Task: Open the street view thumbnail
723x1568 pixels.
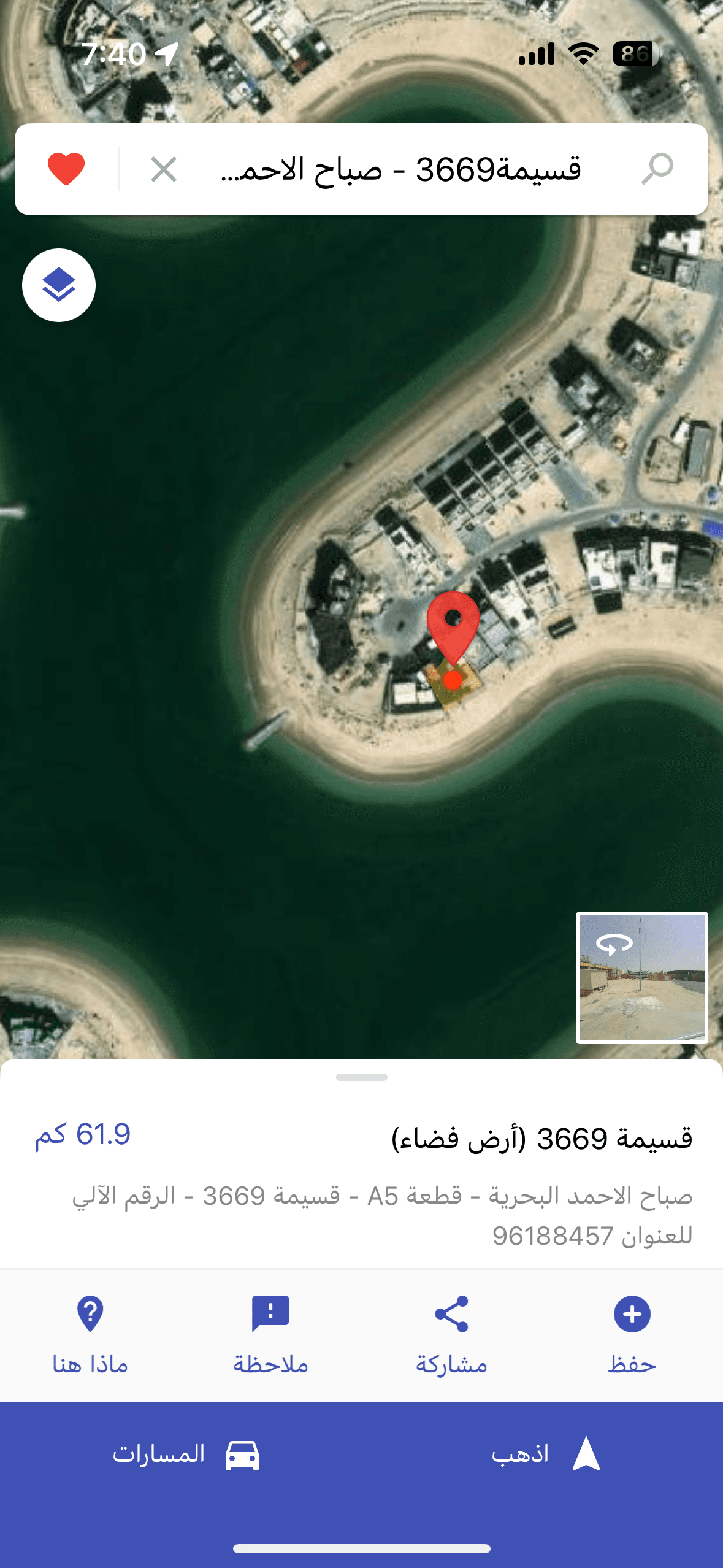Action: pos(641,977)
